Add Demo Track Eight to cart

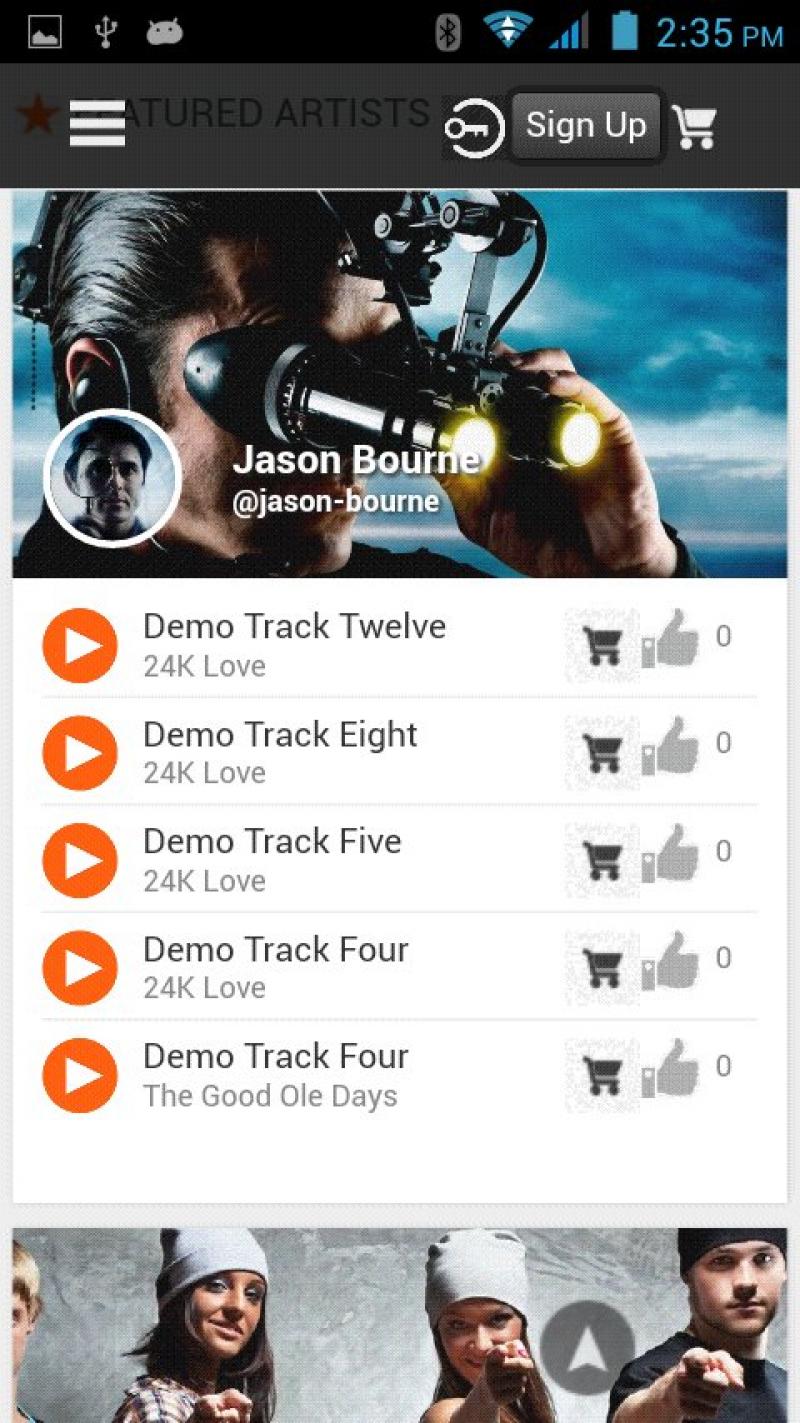point(602,752)
